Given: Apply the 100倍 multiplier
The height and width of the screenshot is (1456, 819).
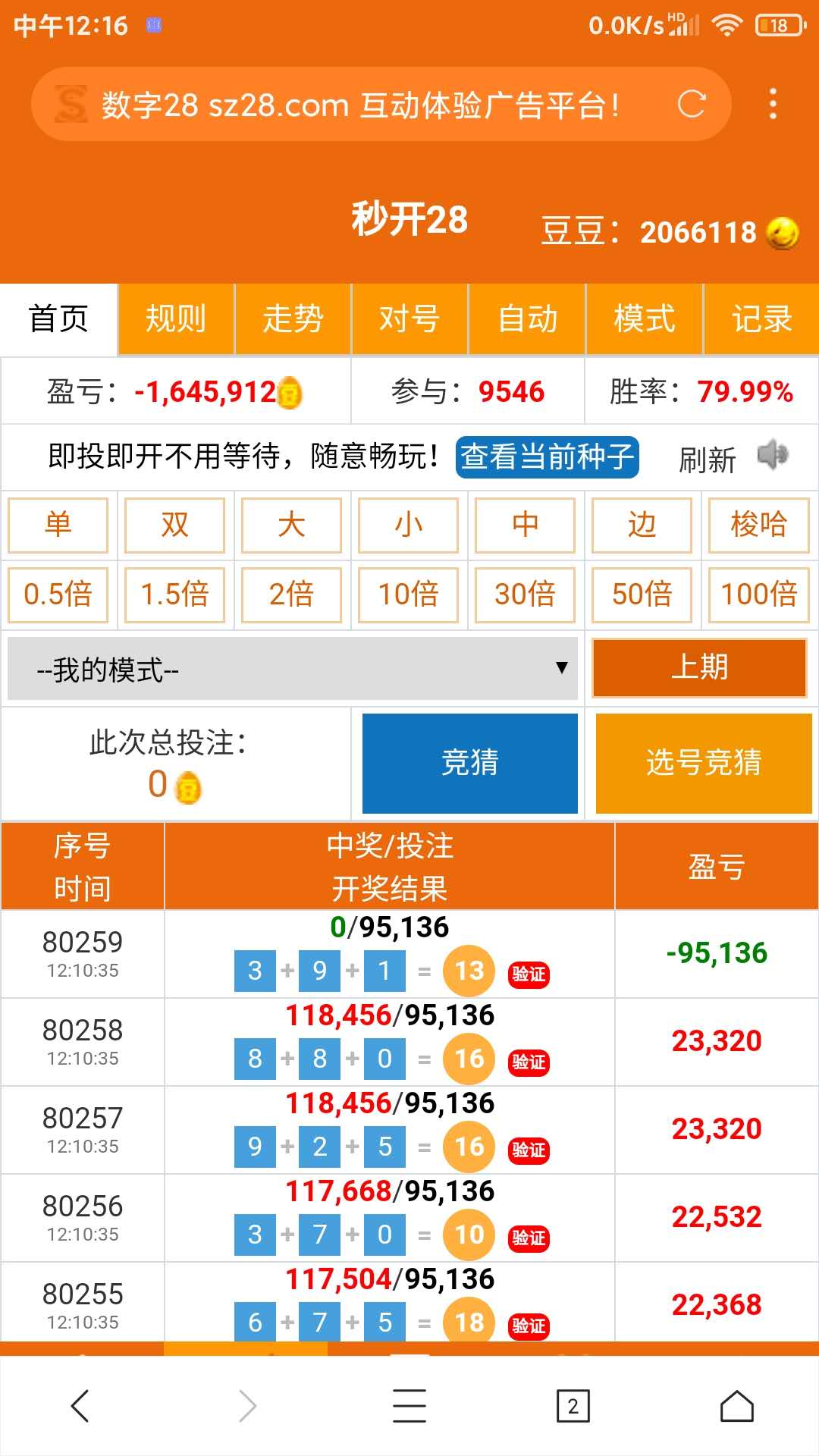Looking at the screenshot, I should (758, 595).
